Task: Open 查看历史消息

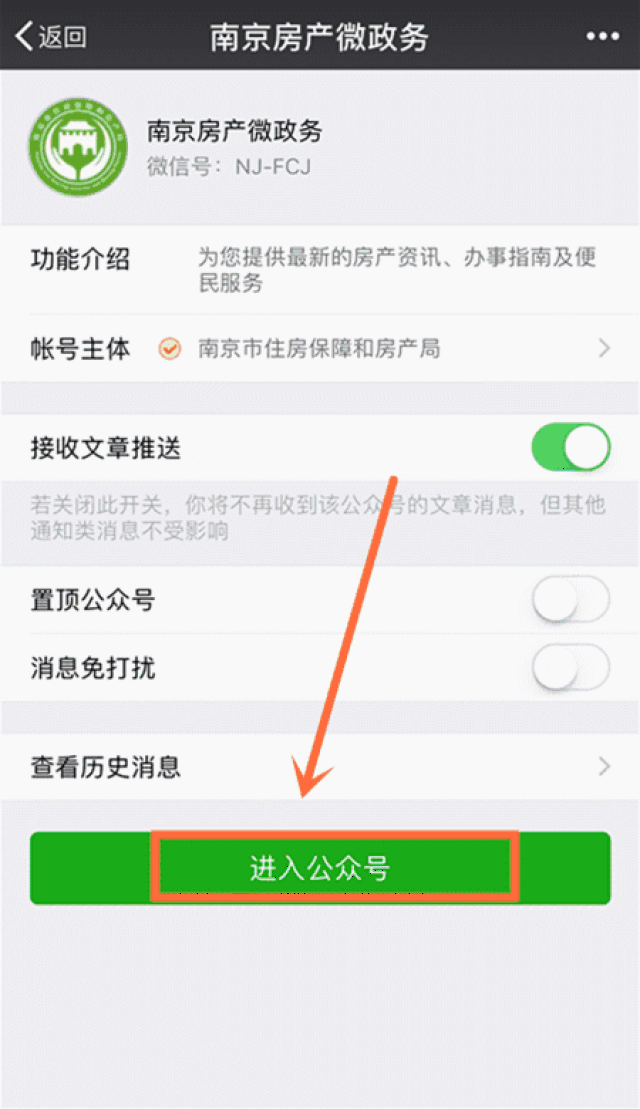Action: tap(320, 767)
